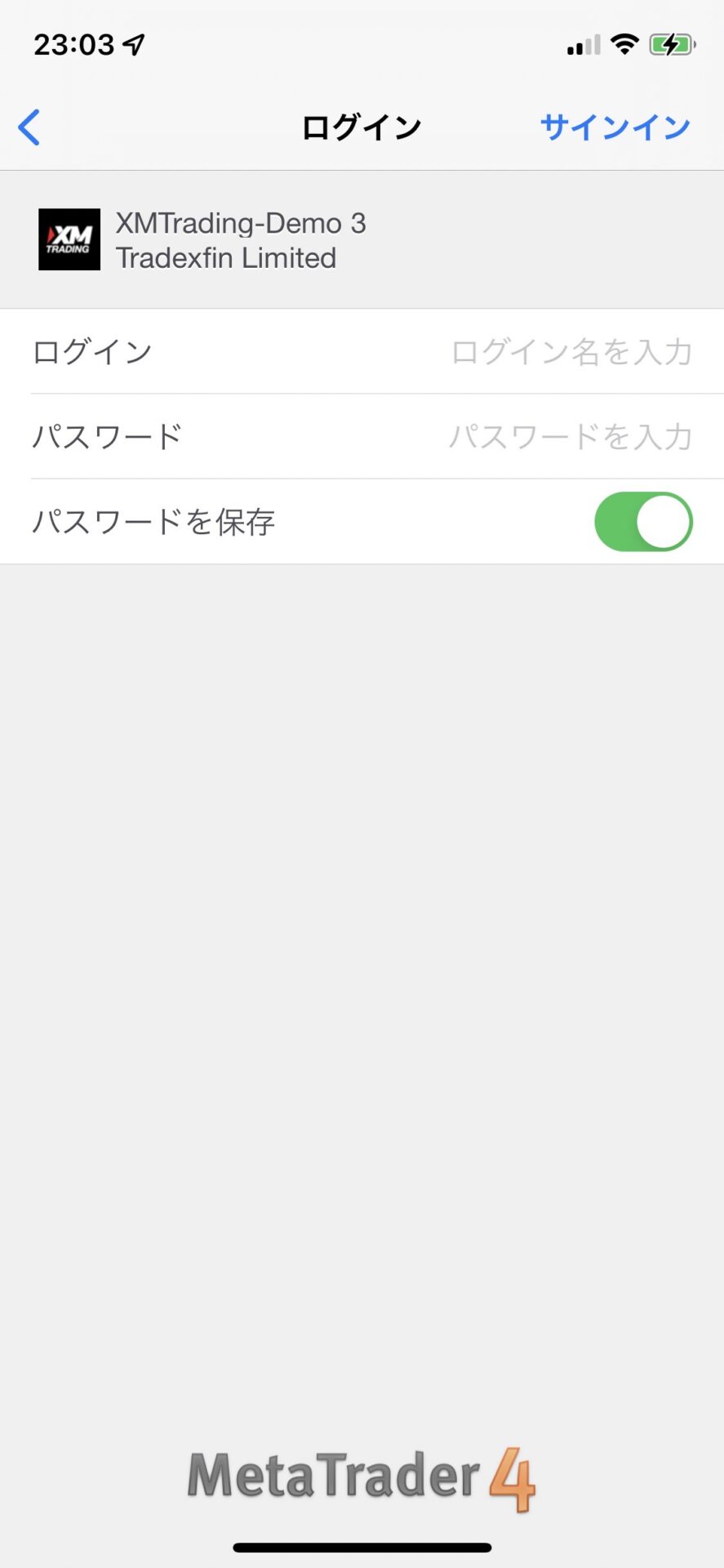
Task: Disable the パスワードを保存 switch
Action: (643, 522)
